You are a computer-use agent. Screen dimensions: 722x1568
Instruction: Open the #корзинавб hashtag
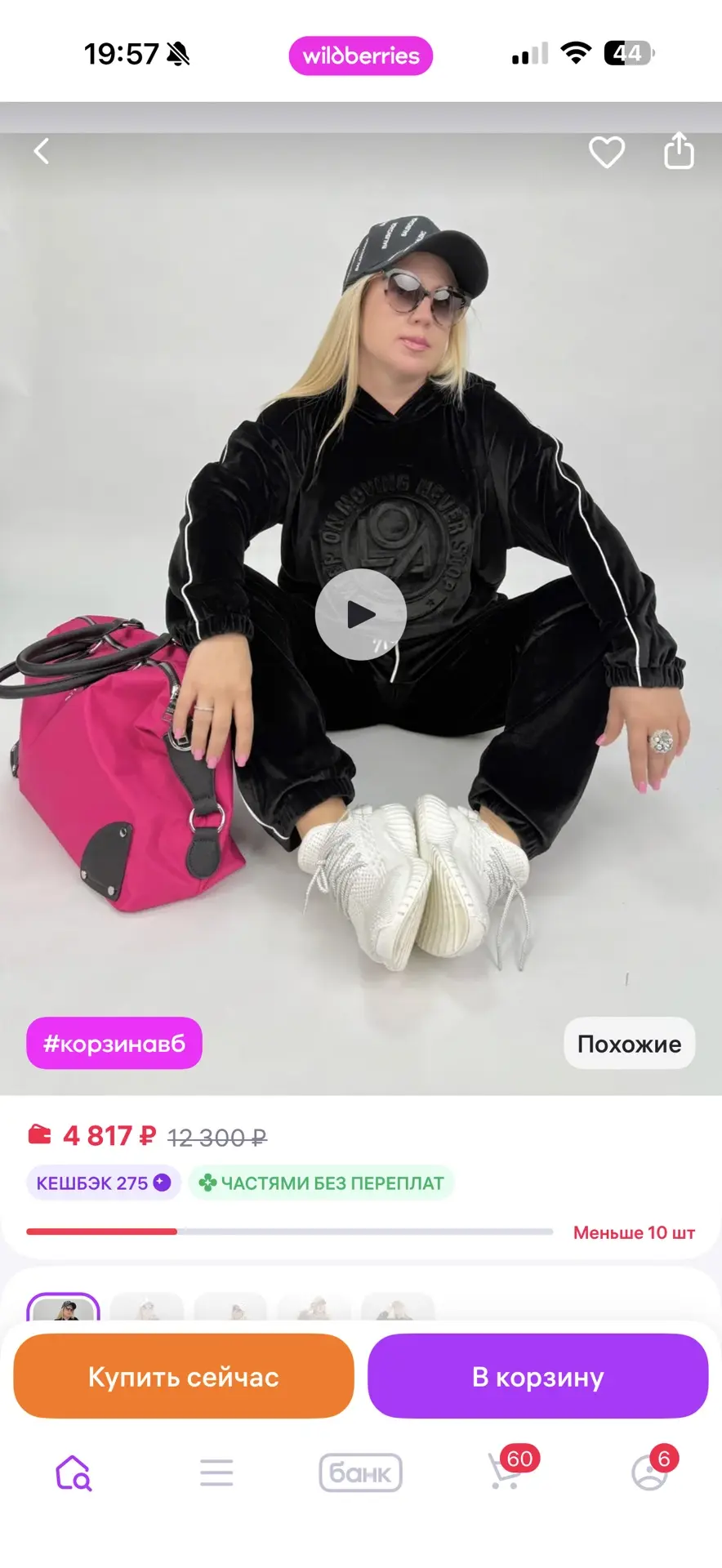click(114, 1043)
